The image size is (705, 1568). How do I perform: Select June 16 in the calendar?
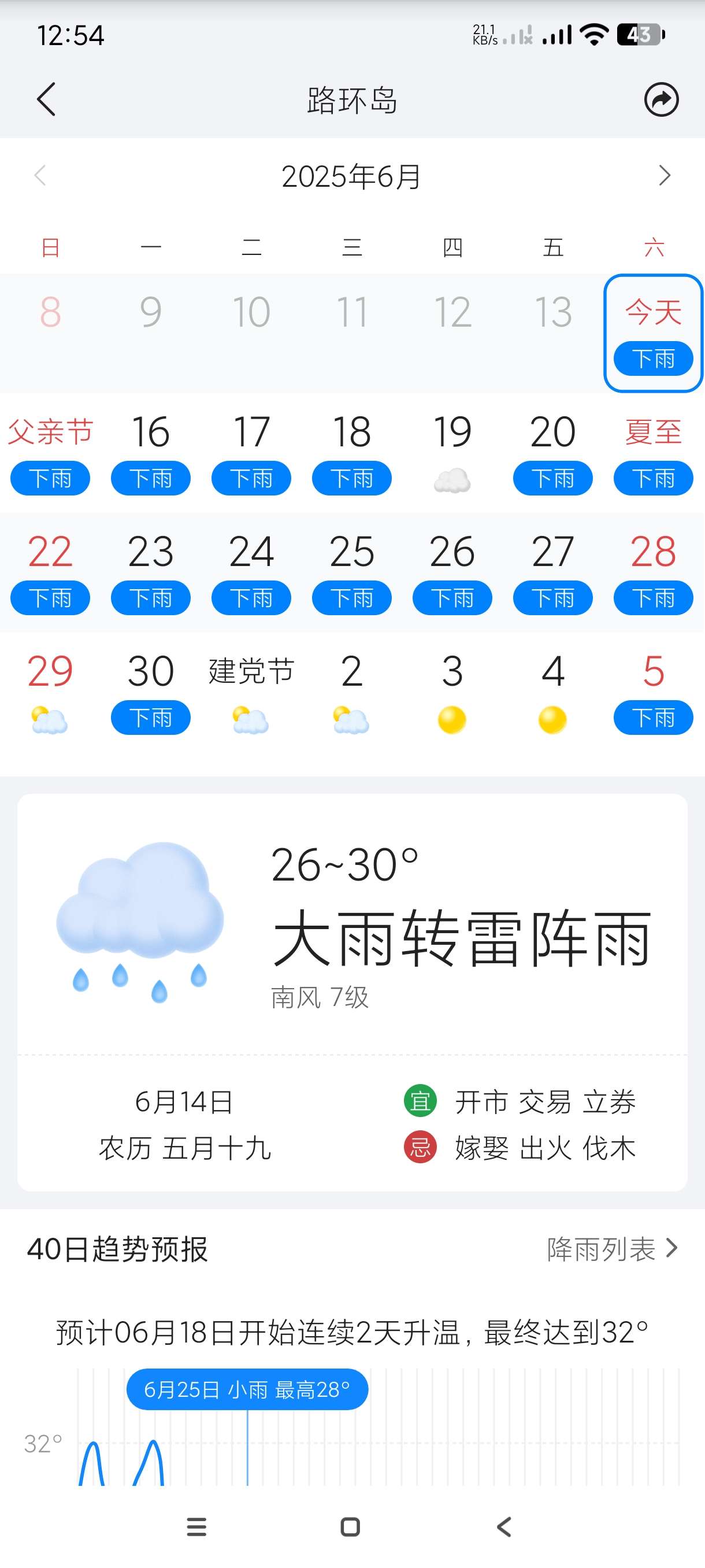coord(151,452)
